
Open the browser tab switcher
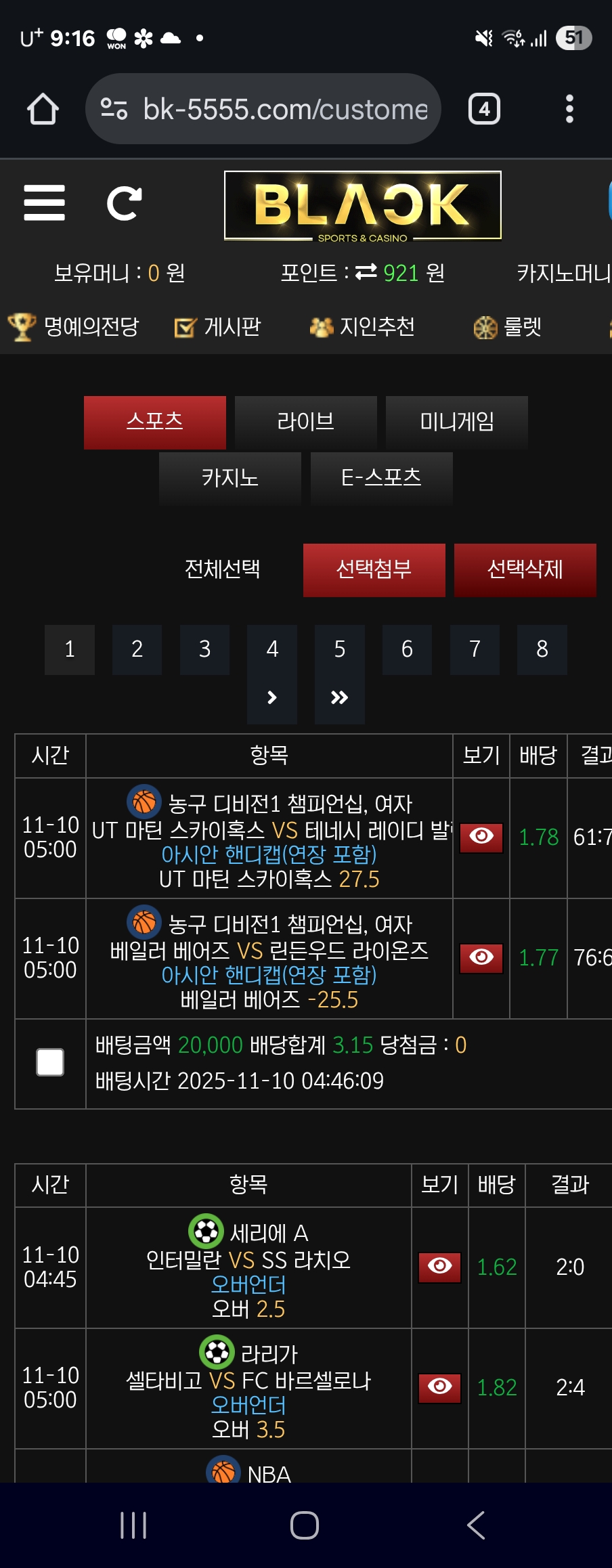point(484,109)
